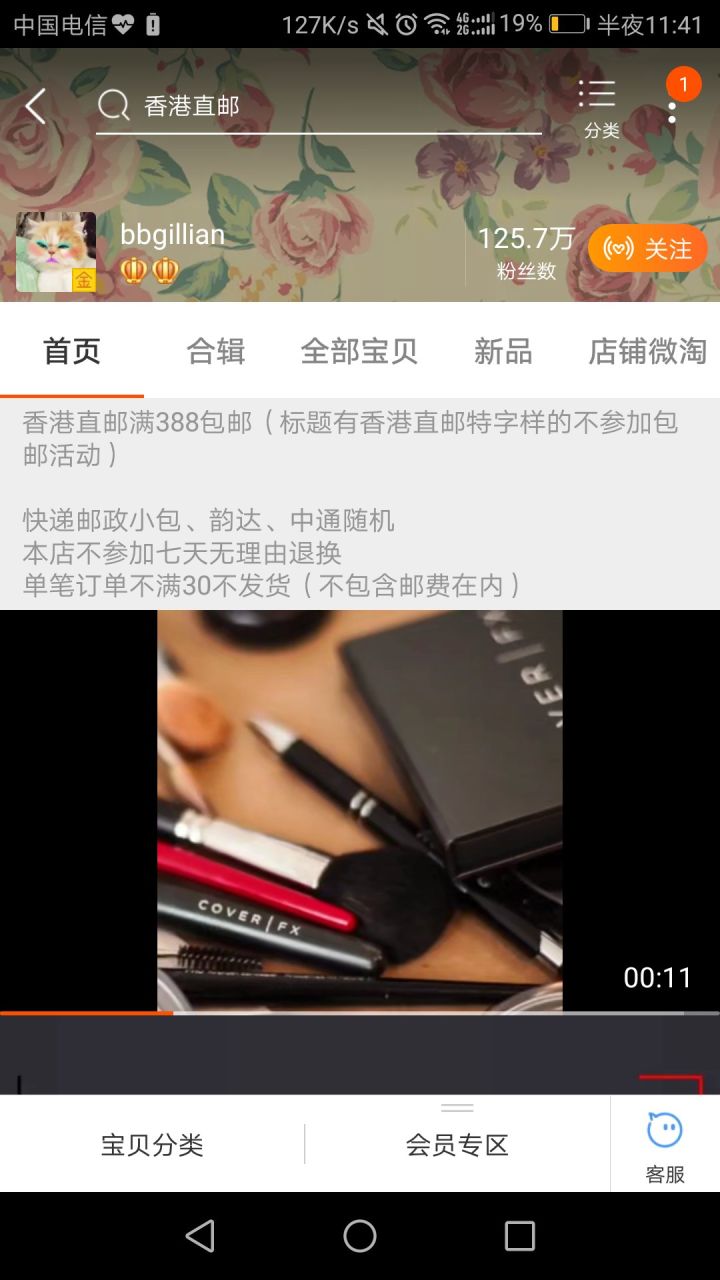
Task: Switch to the 首页 tab
Action: [72, 352]
